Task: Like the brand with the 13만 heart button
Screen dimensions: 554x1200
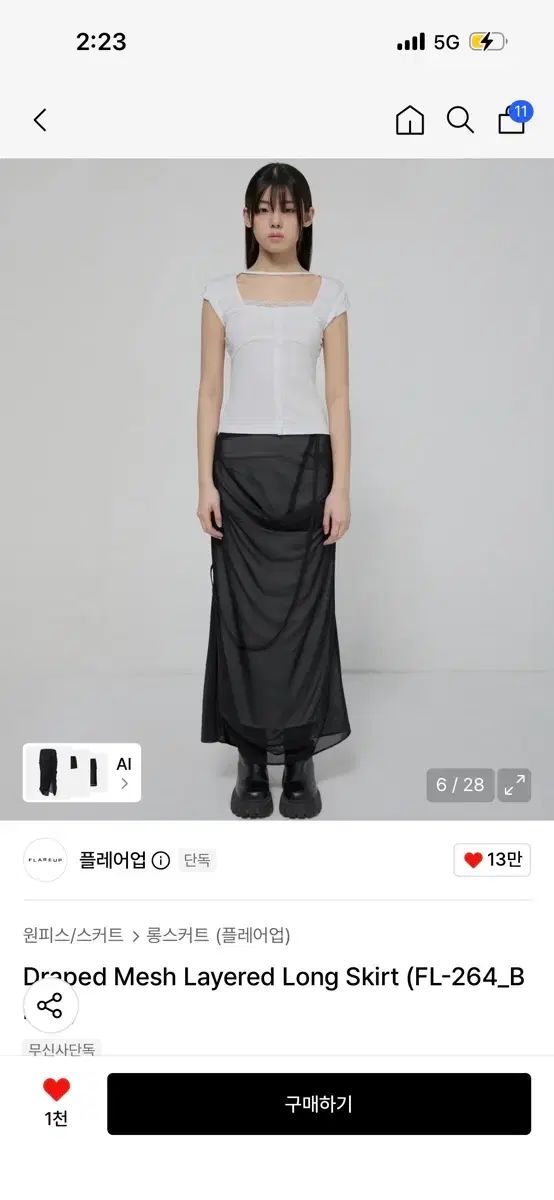Action: coord(492,860)
